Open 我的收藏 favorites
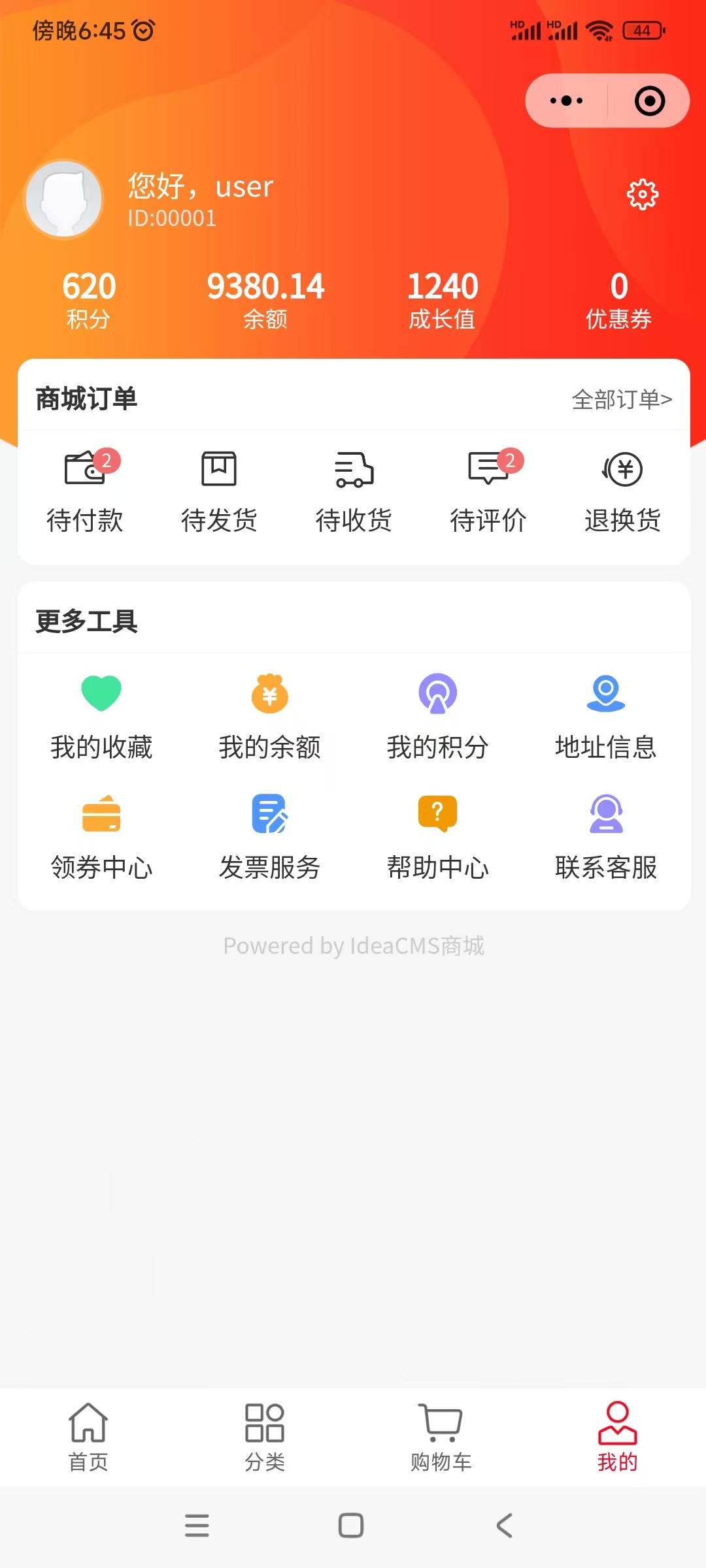The image size is (706, 1568). [101, 717]
